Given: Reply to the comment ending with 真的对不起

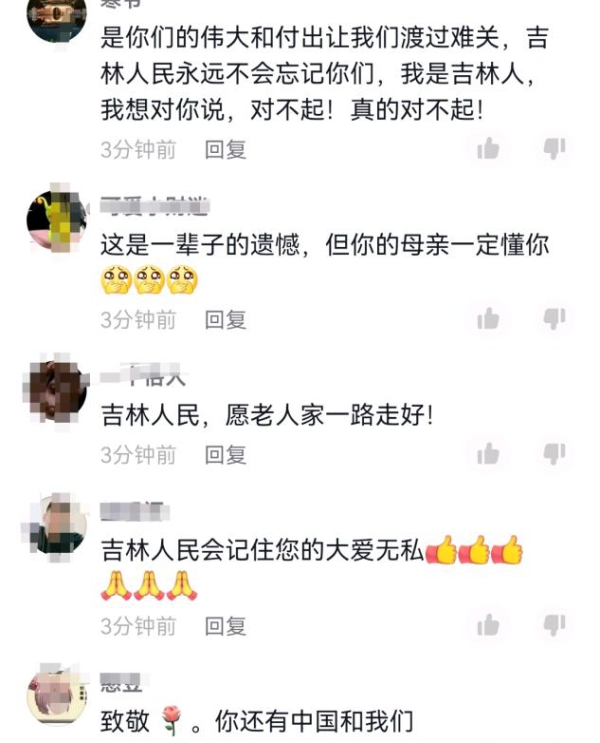Looking at the screenshot, I should point(225,150).
